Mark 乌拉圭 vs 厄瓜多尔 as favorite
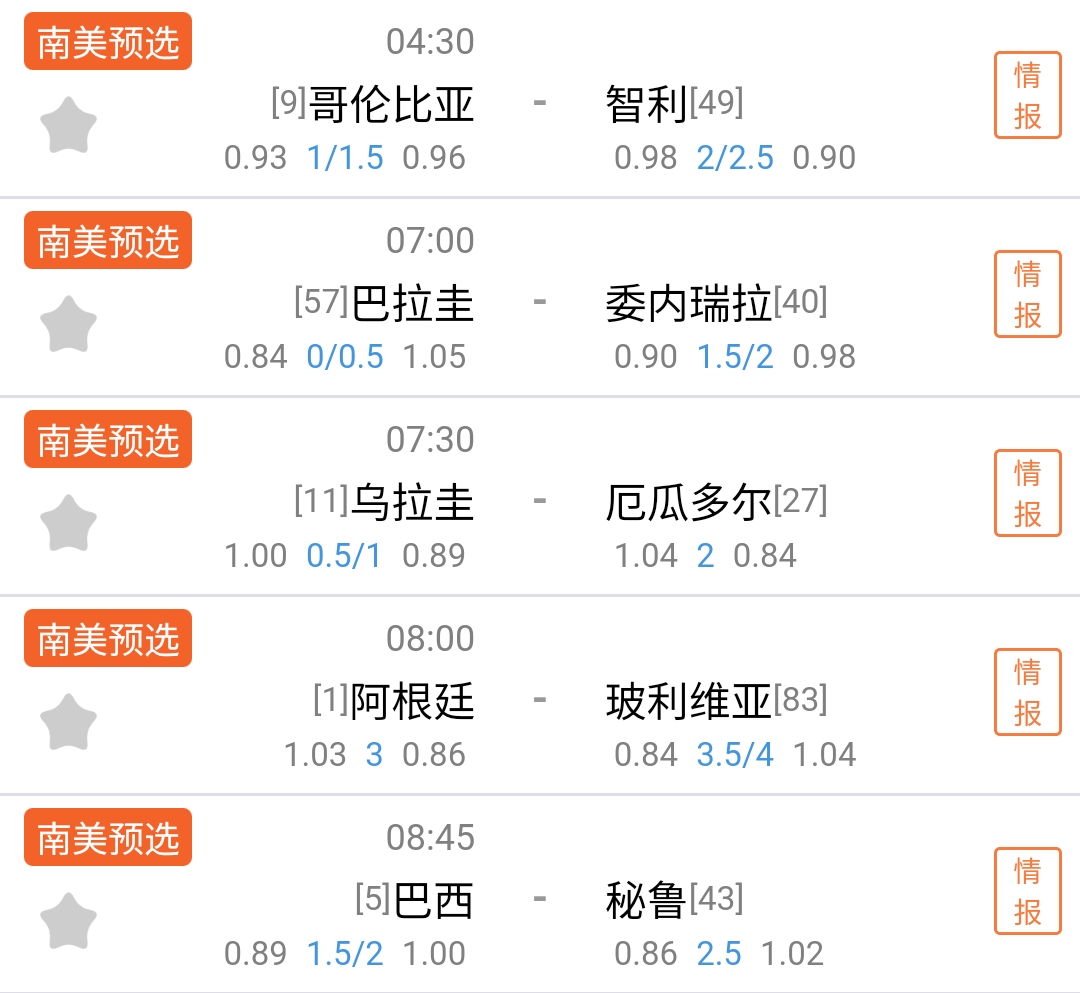The height and width of the screenshot is (993, 1080). point(68,523)
